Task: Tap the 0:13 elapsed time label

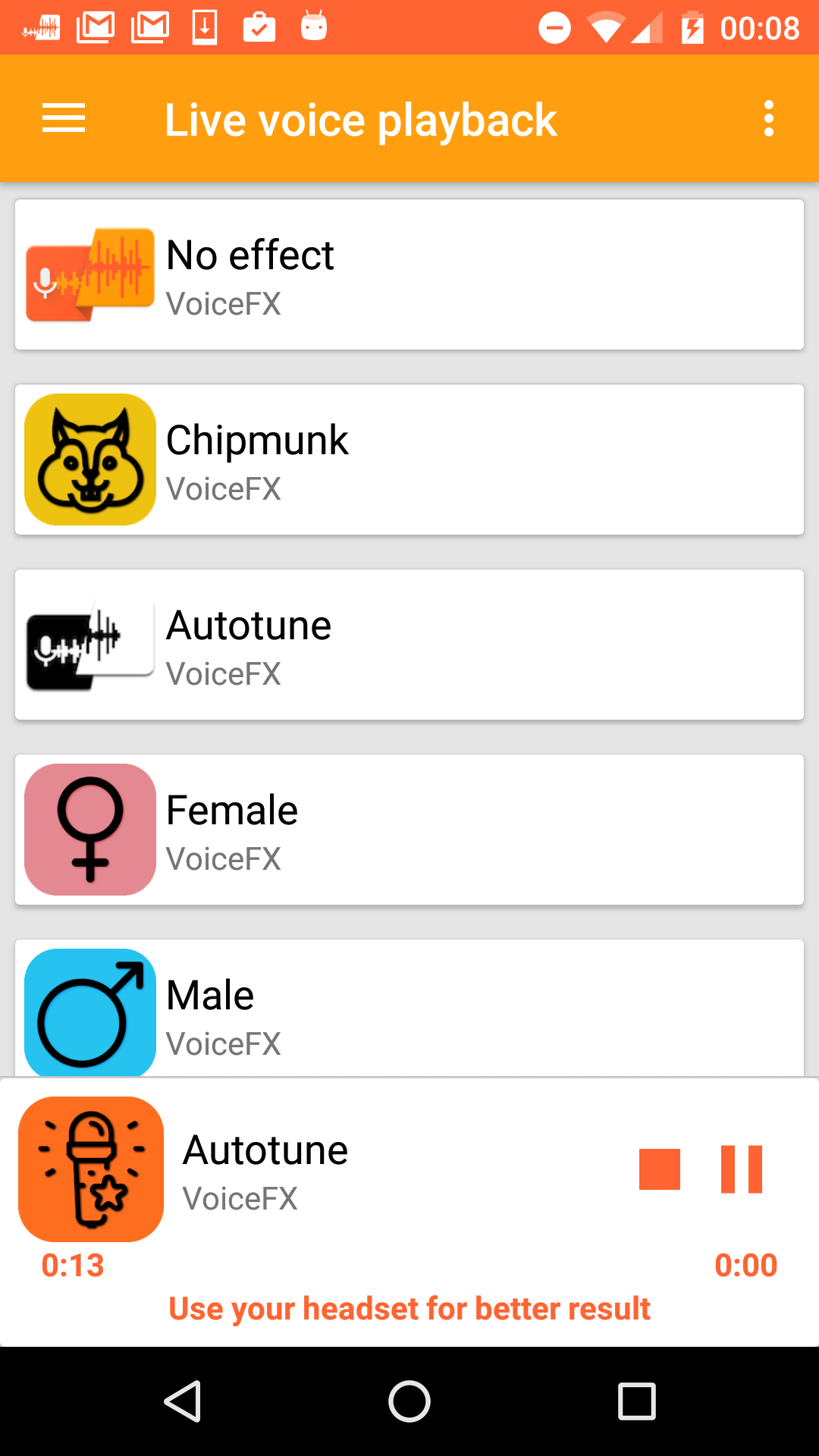Action: [73, 1265]
